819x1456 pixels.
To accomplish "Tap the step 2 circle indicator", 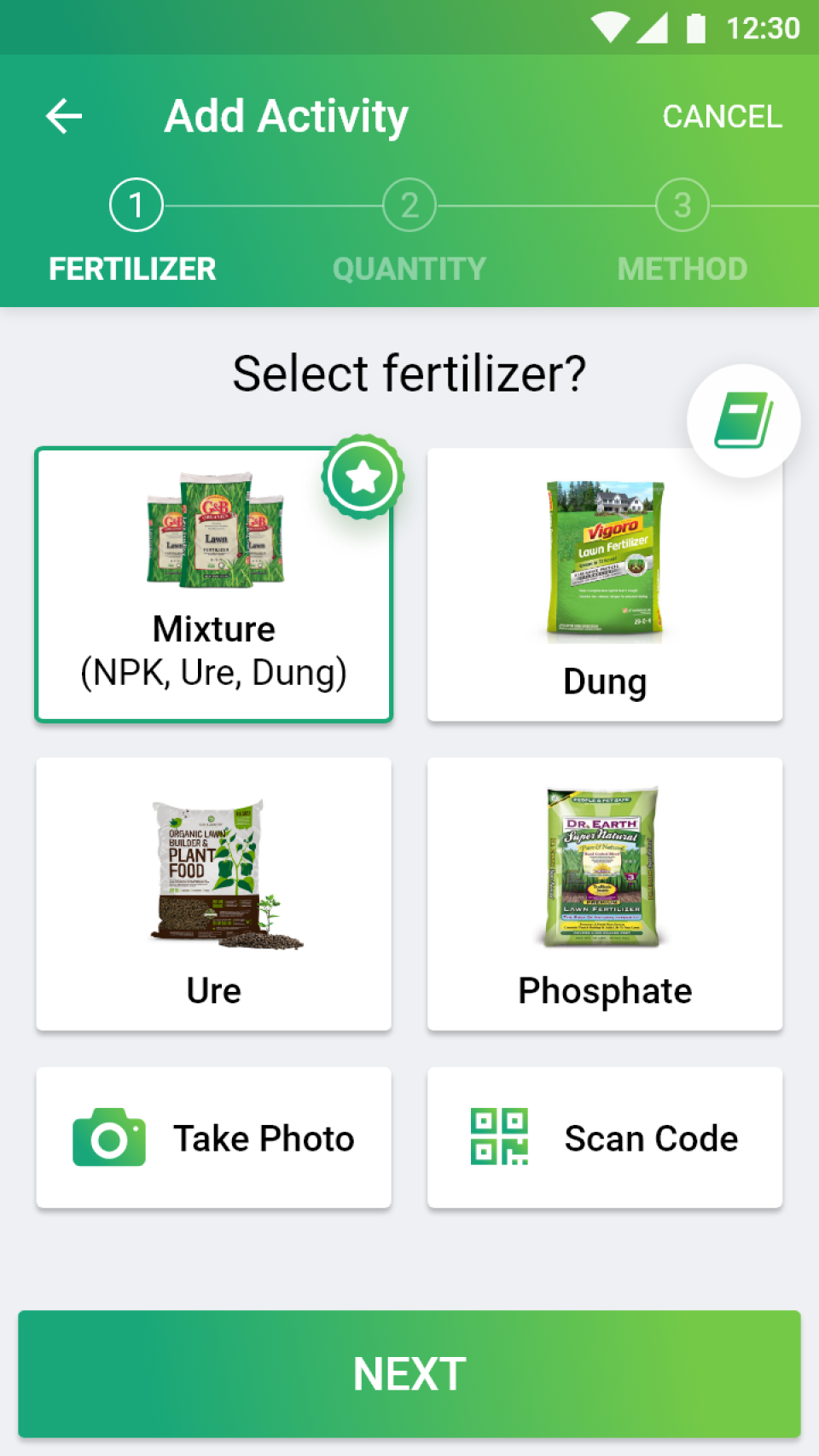I will [x=409, y=205].
